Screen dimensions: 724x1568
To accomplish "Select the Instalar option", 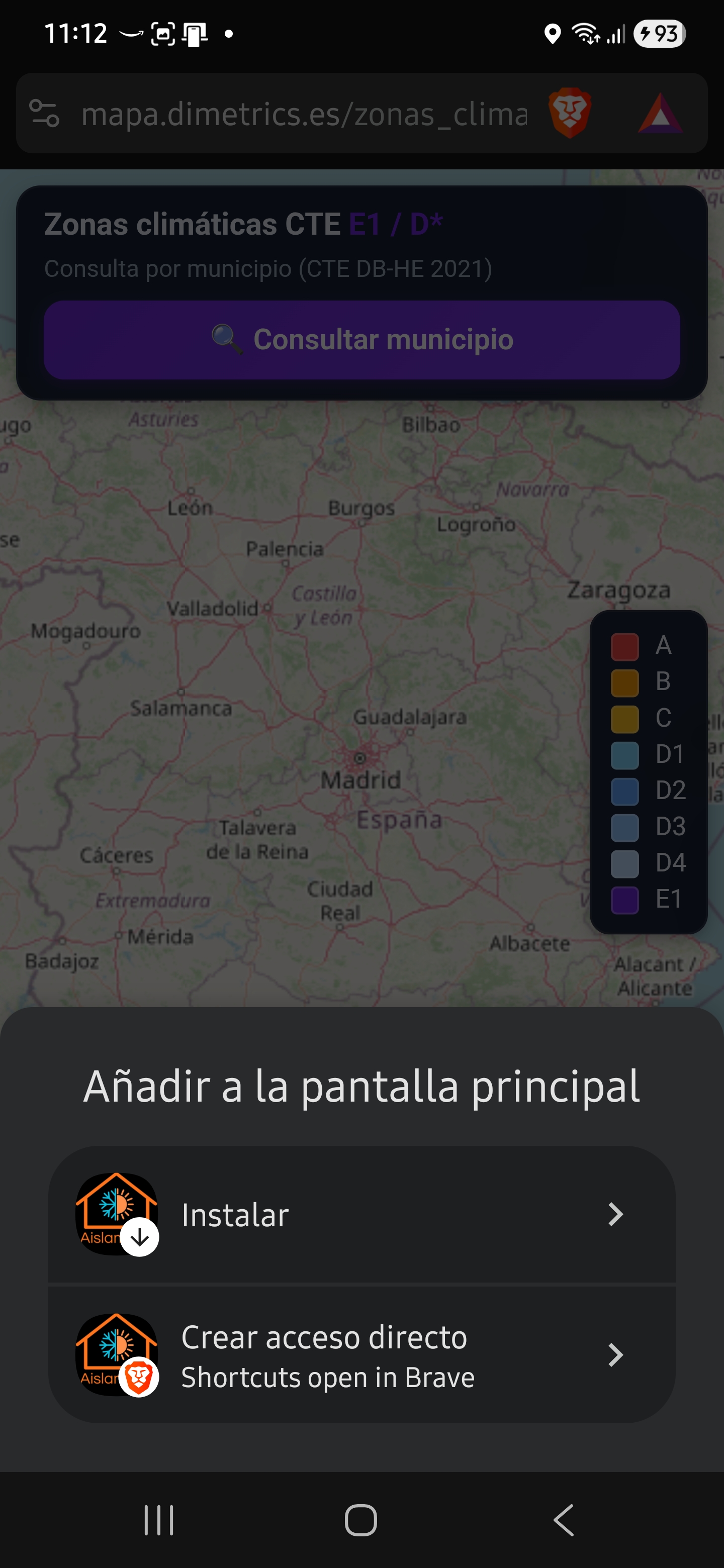I will [361, 1214].
